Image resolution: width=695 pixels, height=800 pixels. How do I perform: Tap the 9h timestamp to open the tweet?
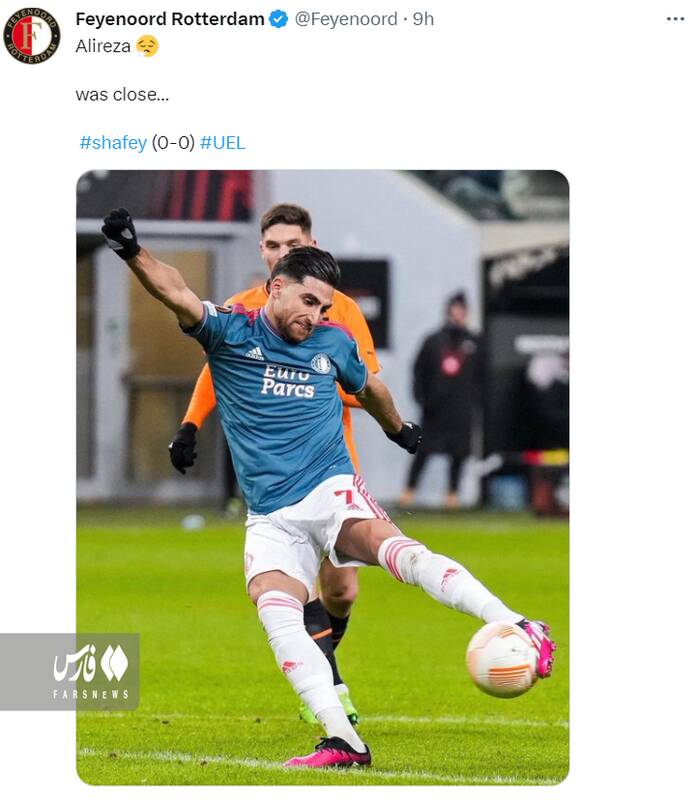(423, 19)
